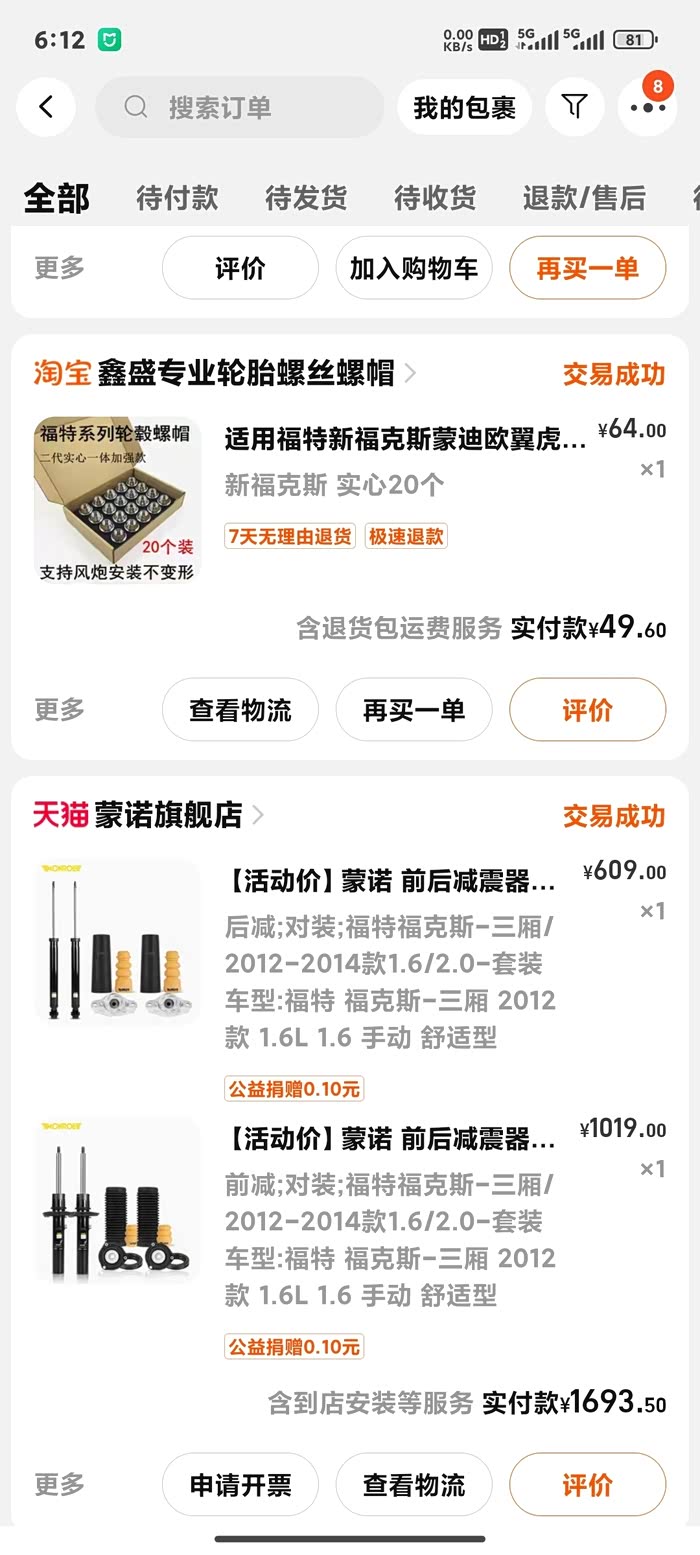Open the 鑫盛专业轮胎螺丝螺帽 shop page
Viewport: 700px width, 1555px height.
(x=245, y=374)
